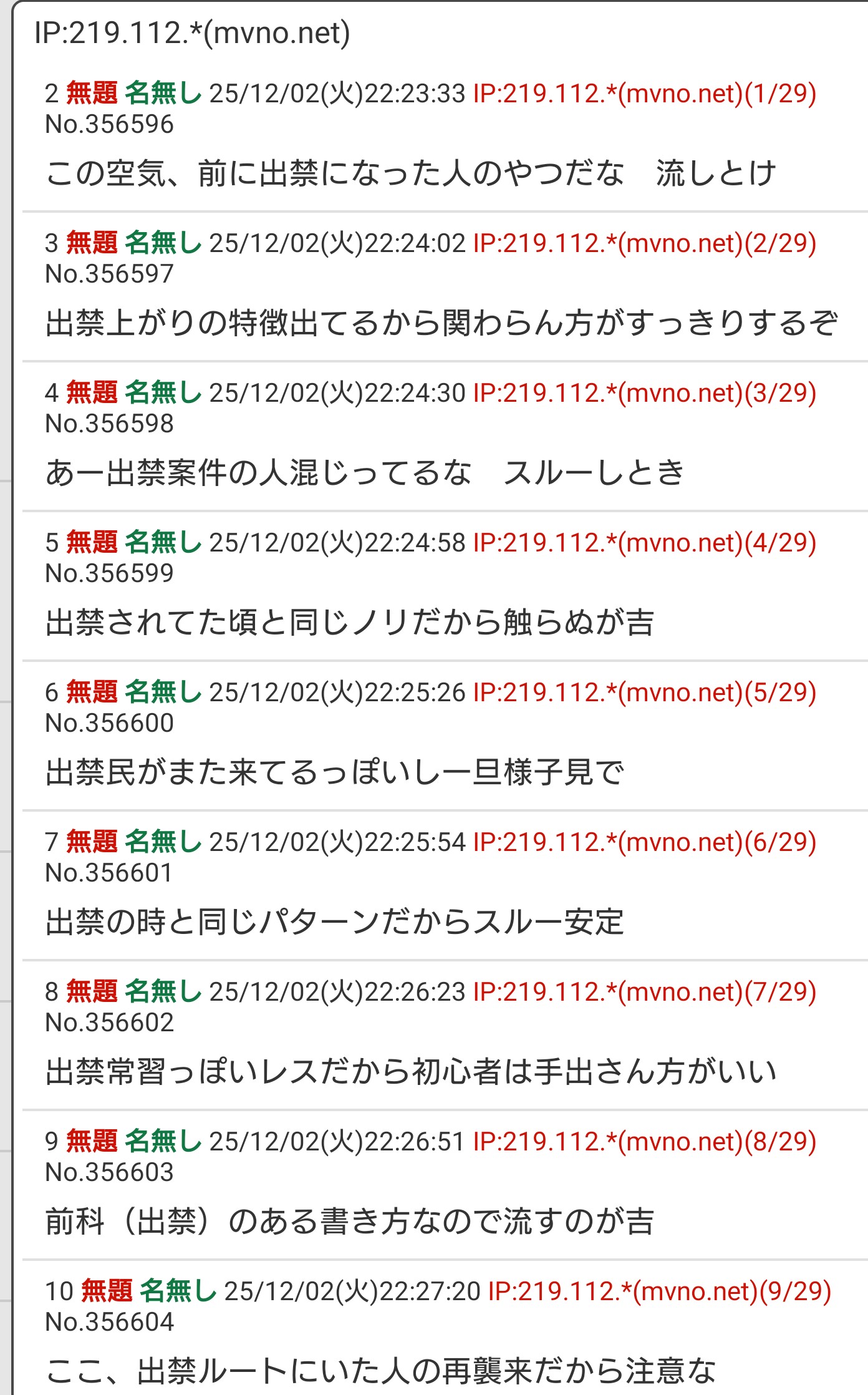Open post number No.356604
The image size is (868, 1395).
(109, 1323)
